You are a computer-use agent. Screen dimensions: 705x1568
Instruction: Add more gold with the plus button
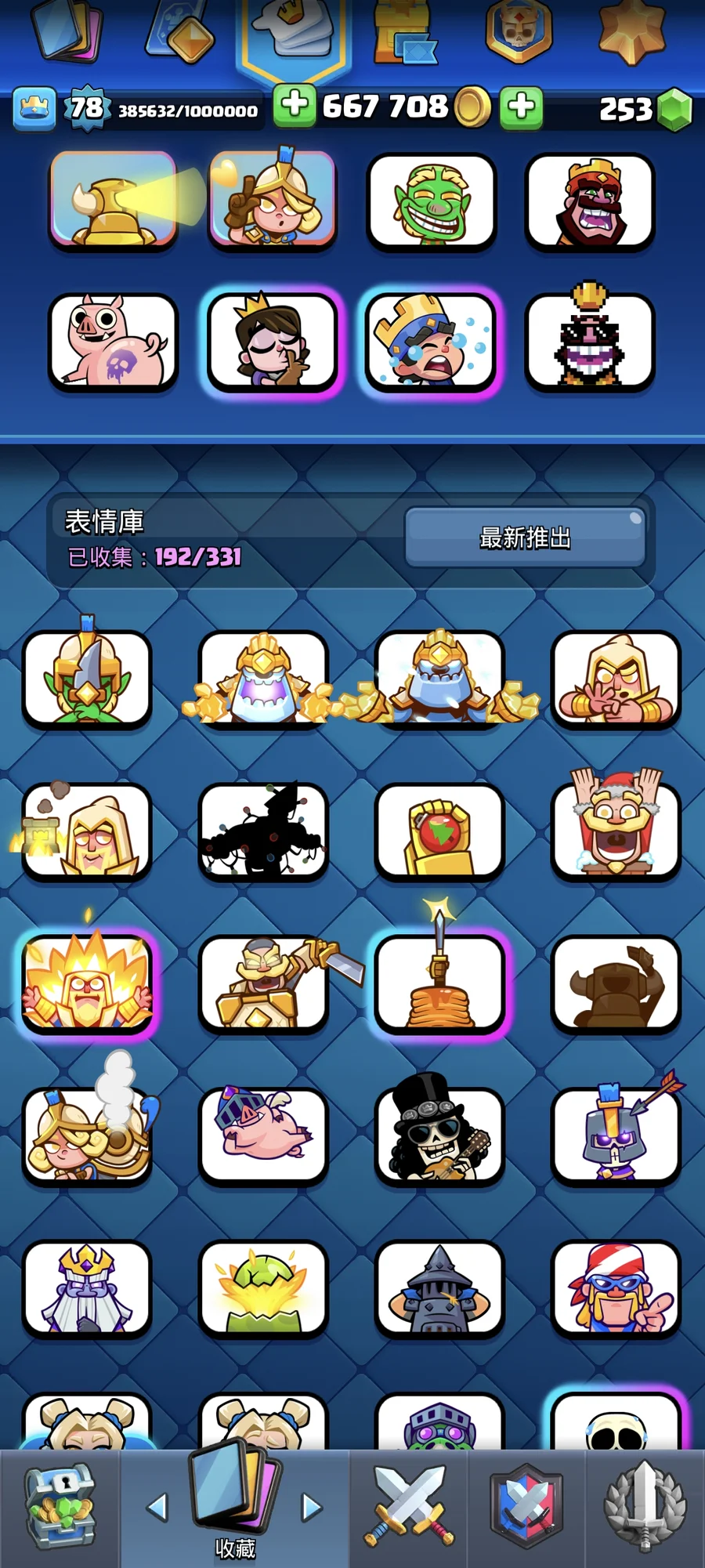[295, 106]
